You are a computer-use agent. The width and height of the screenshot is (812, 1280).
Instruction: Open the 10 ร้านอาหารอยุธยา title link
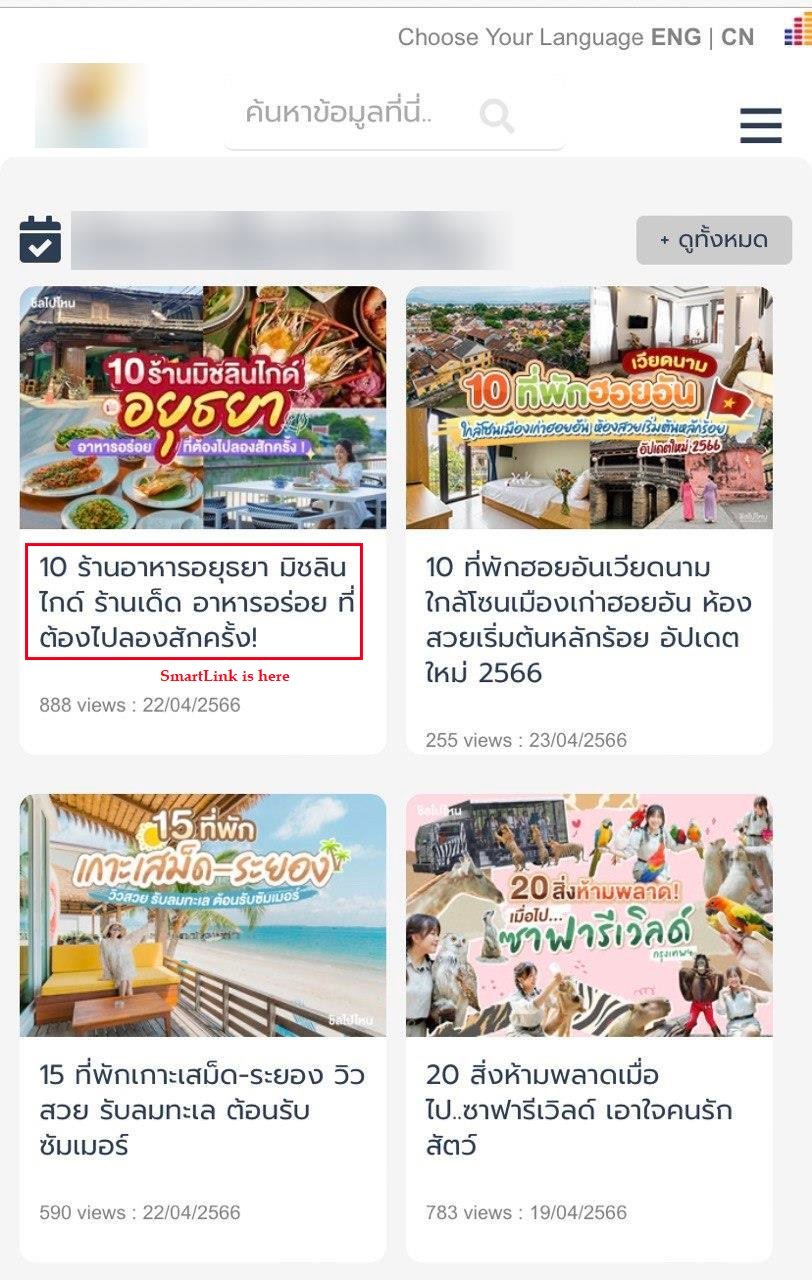(196, 602)
